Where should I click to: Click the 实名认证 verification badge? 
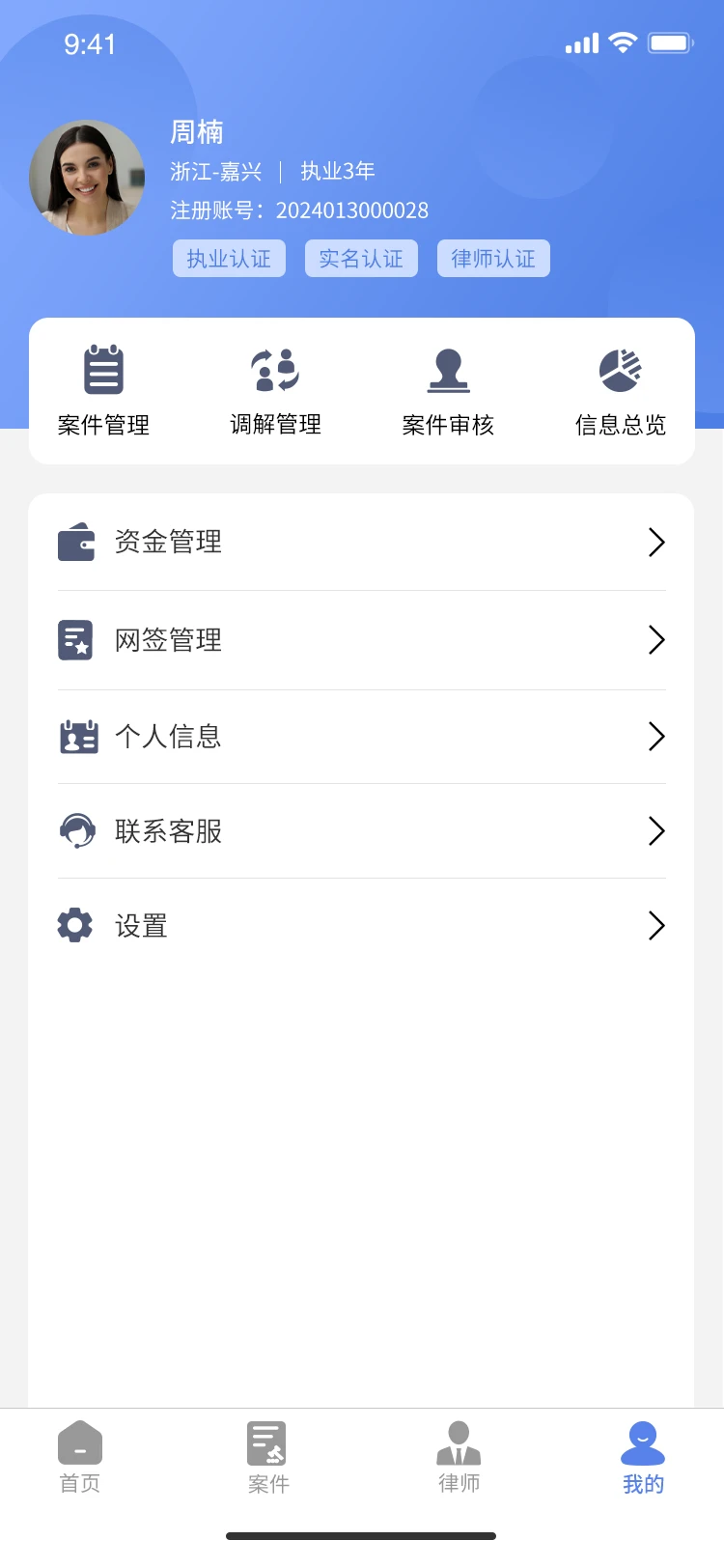[361, 258]
